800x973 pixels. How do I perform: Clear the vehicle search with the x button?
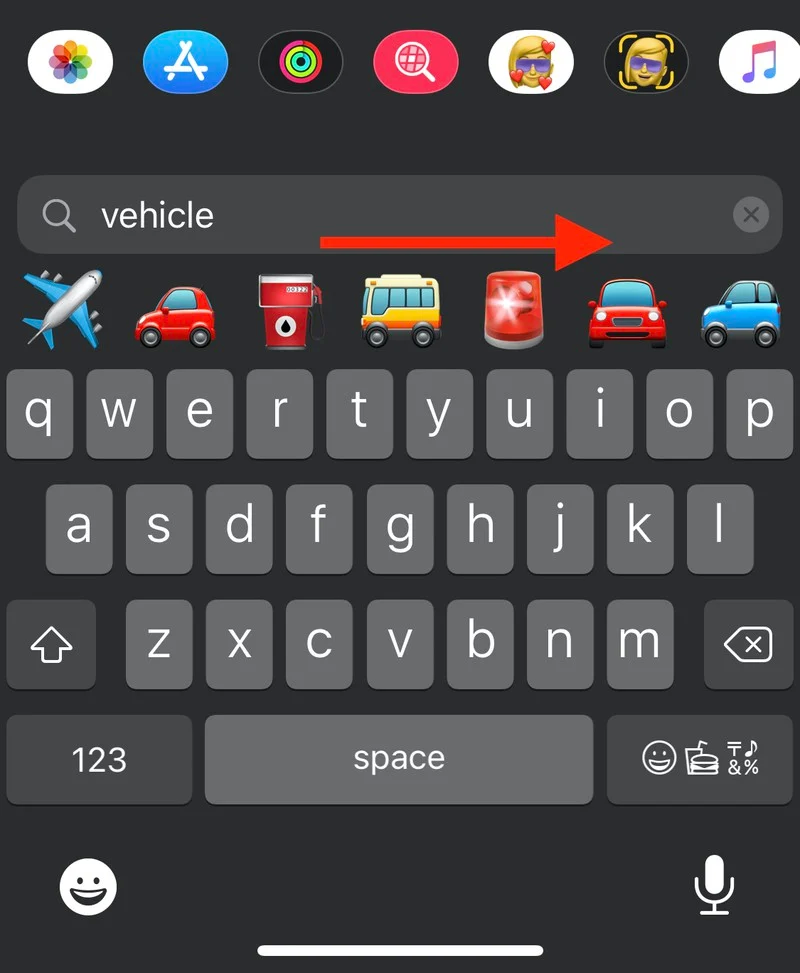tap(751, 214)
